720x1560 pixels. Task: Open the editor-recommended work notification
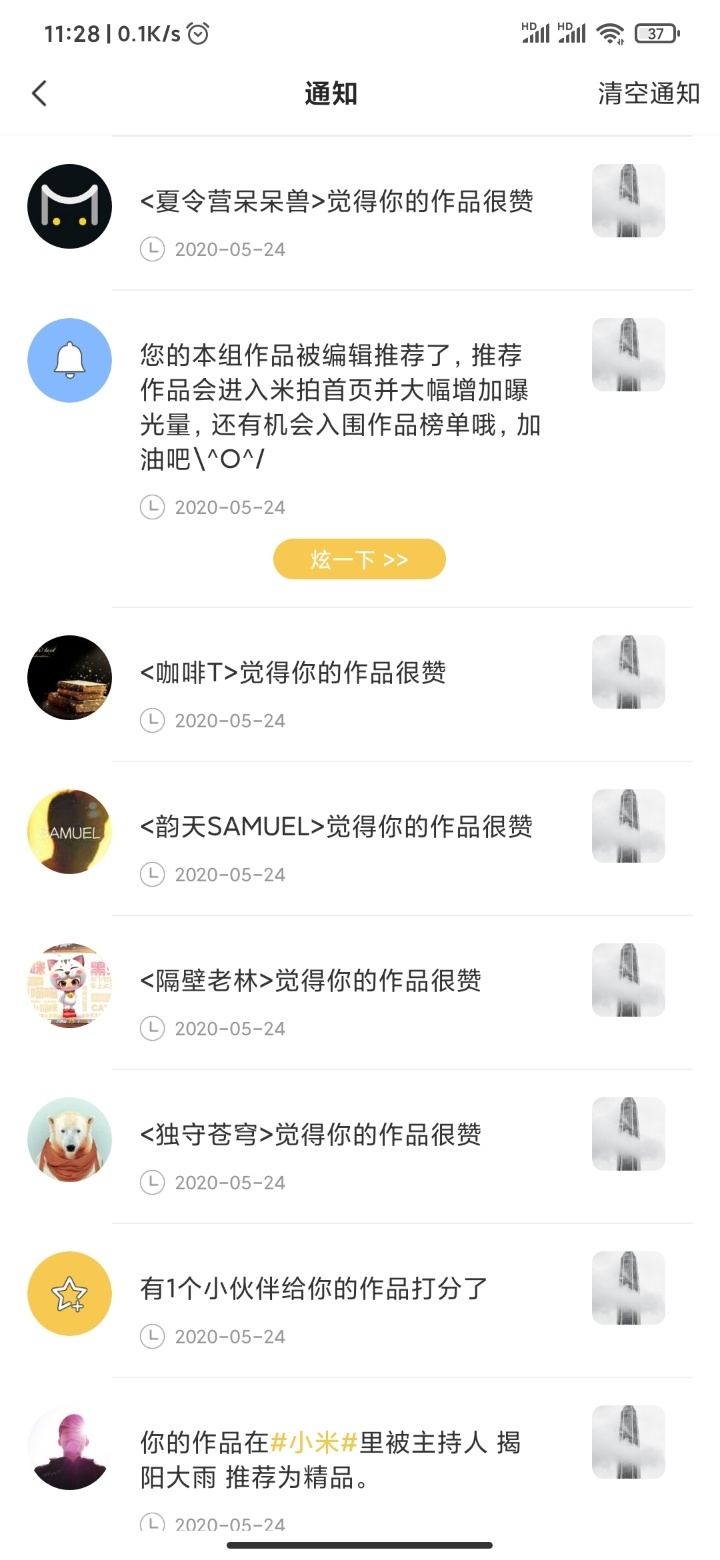point(340,407)
